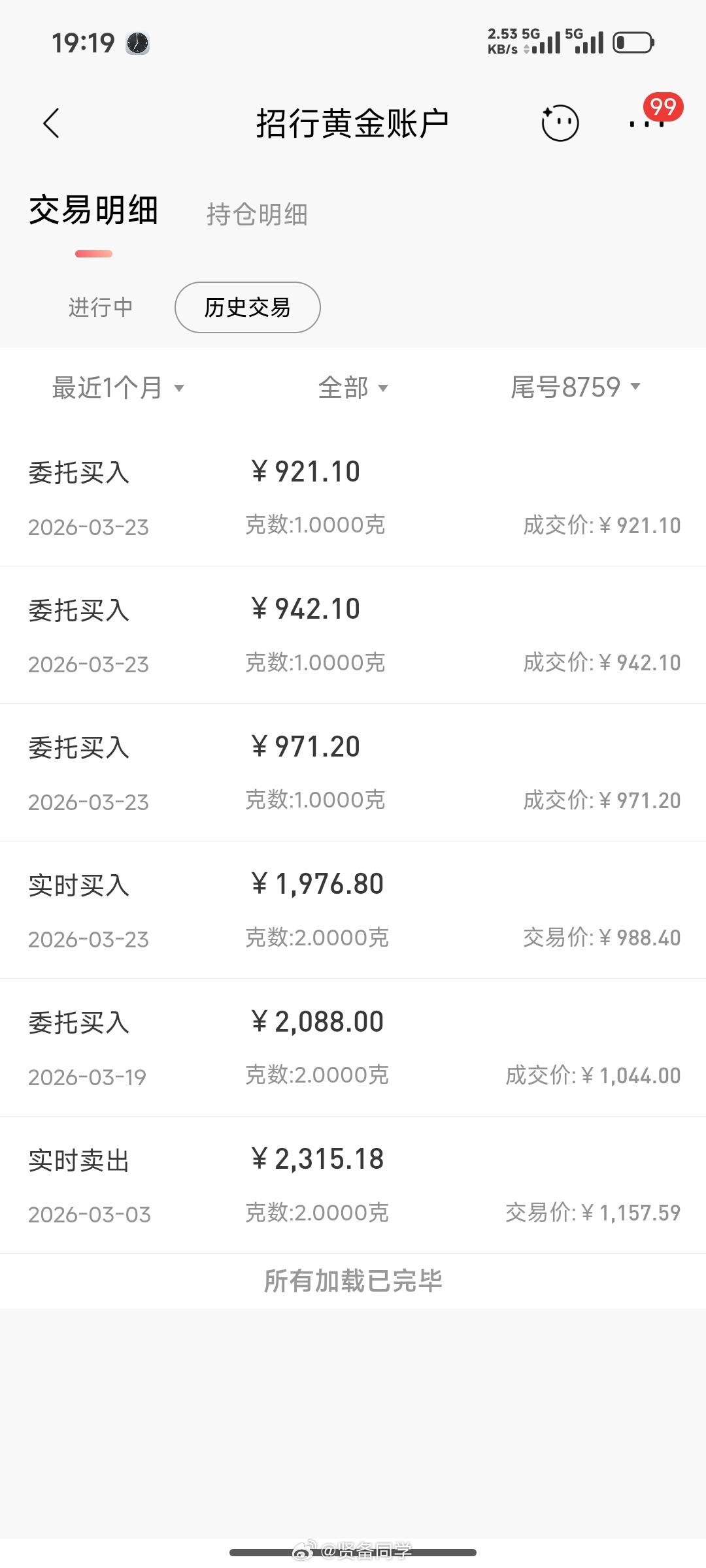The width and height of the screenshot is (706, 1568).
Task: Switch to the 持仓明细 tab
Action: [x=256, y=215]
